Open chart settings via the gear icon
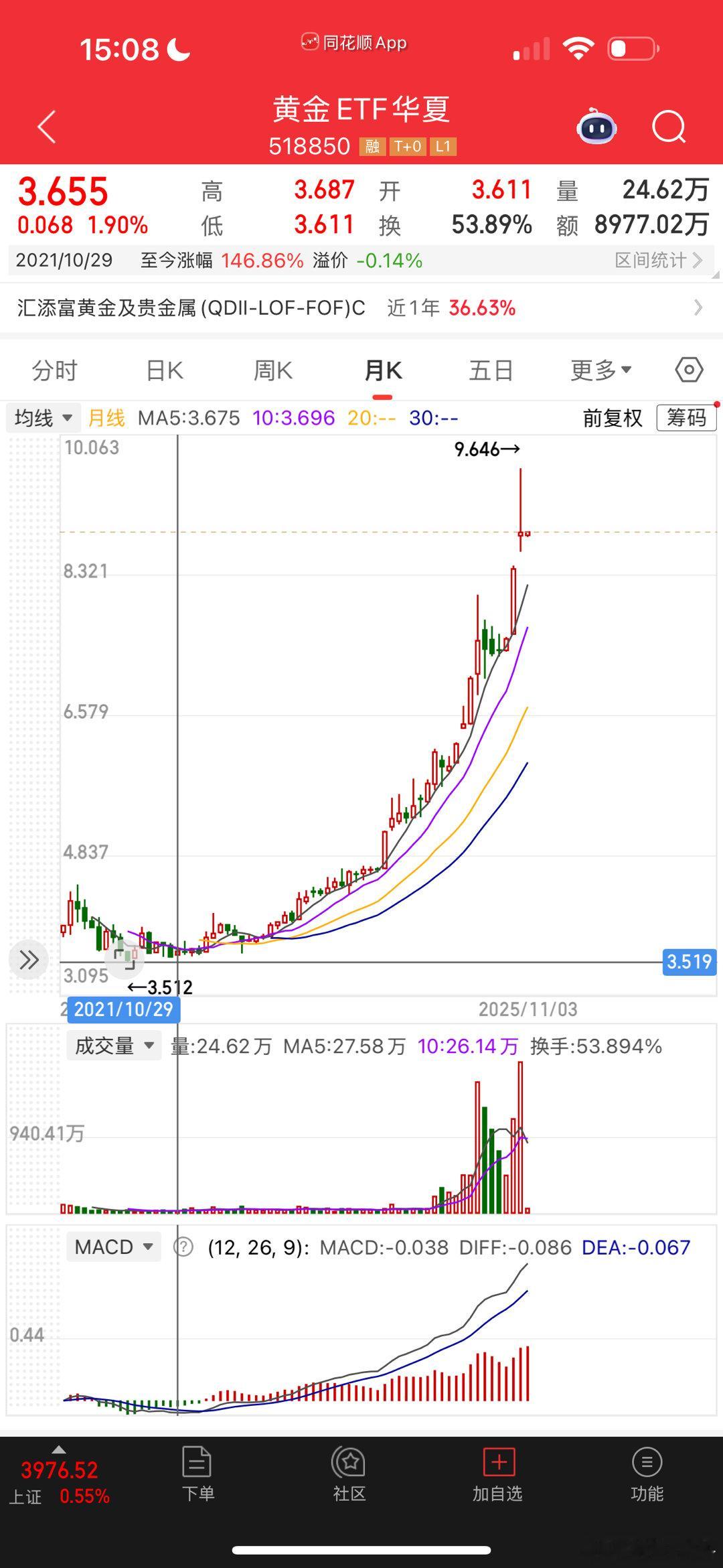Viewport: 723px width, 1568px height. pyautogui.click(x=689, y=369)
